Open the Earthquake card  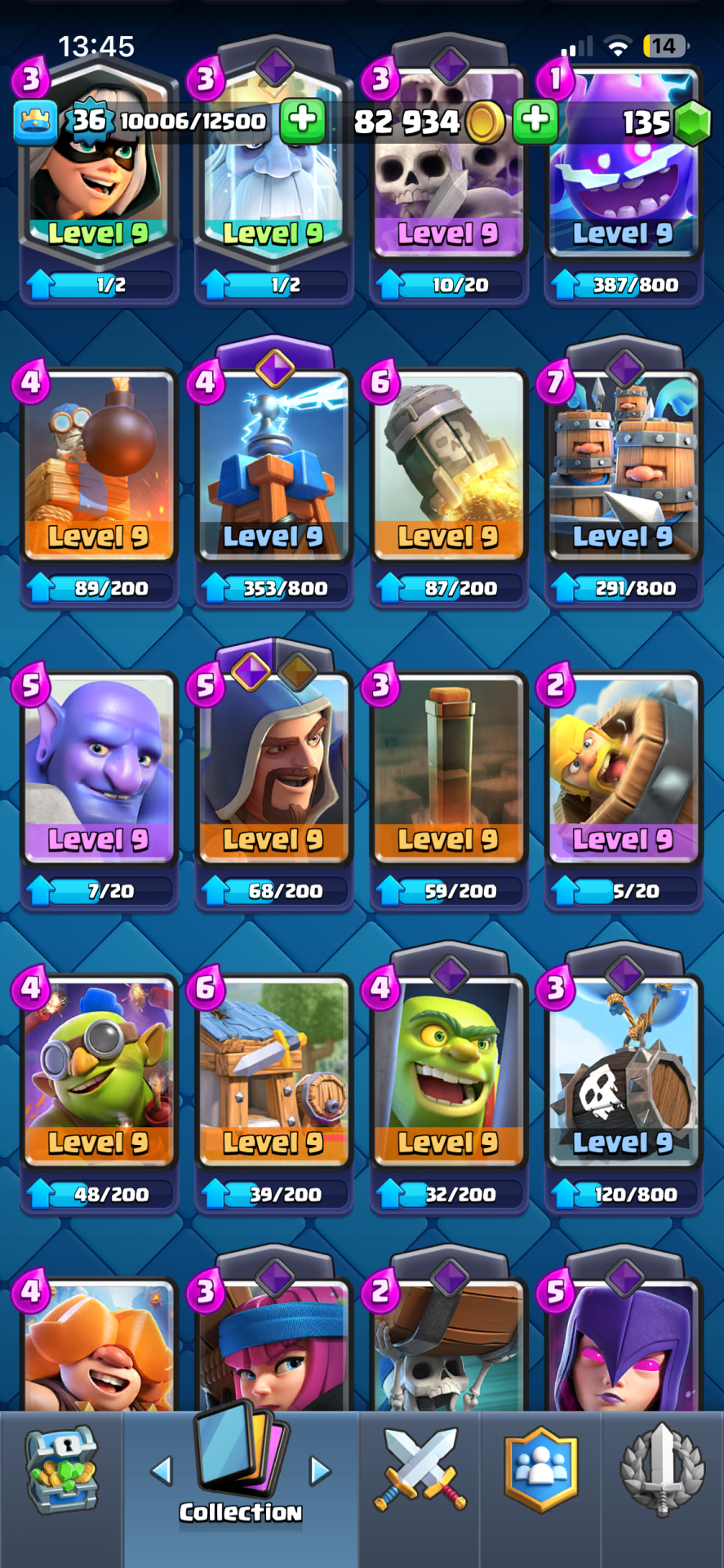tap(448, 768)
